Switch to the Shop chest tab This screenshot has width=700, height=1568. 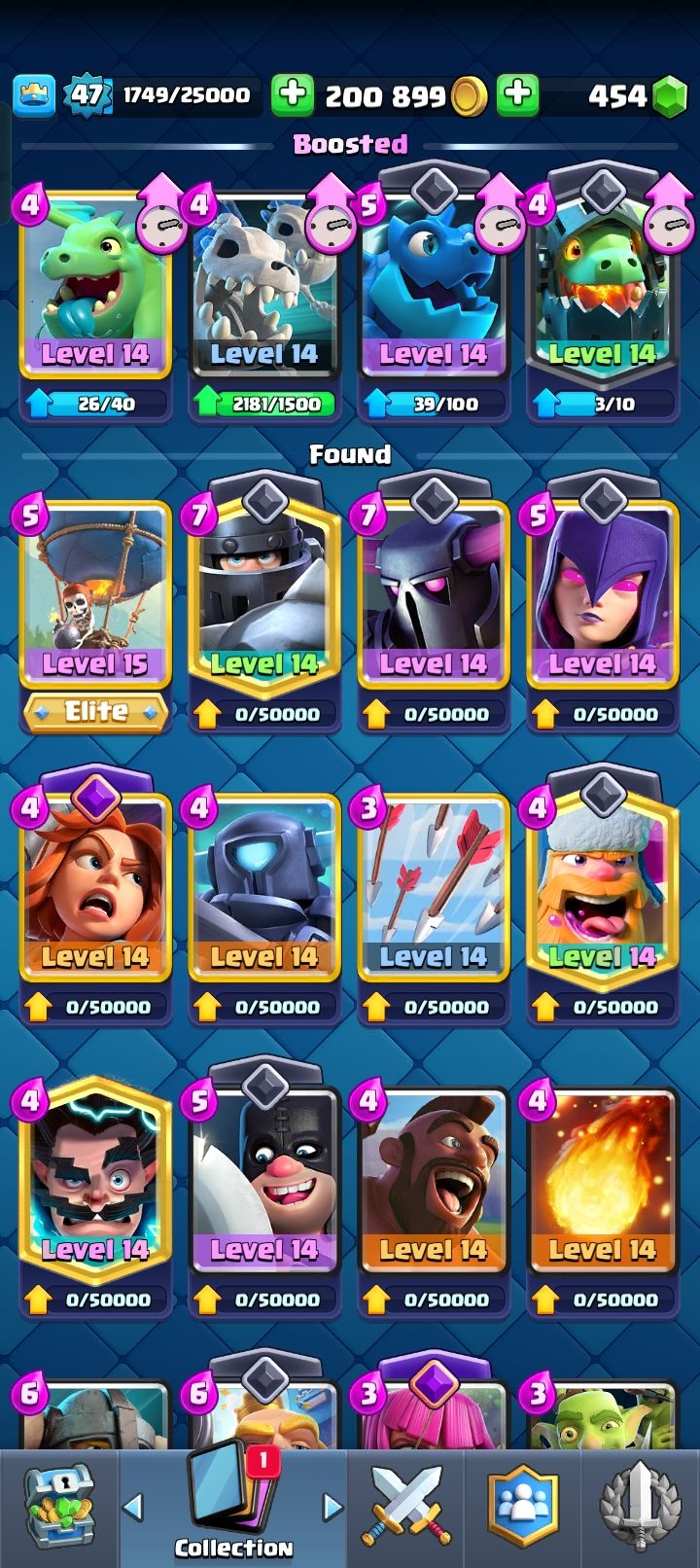point(56,1508)
